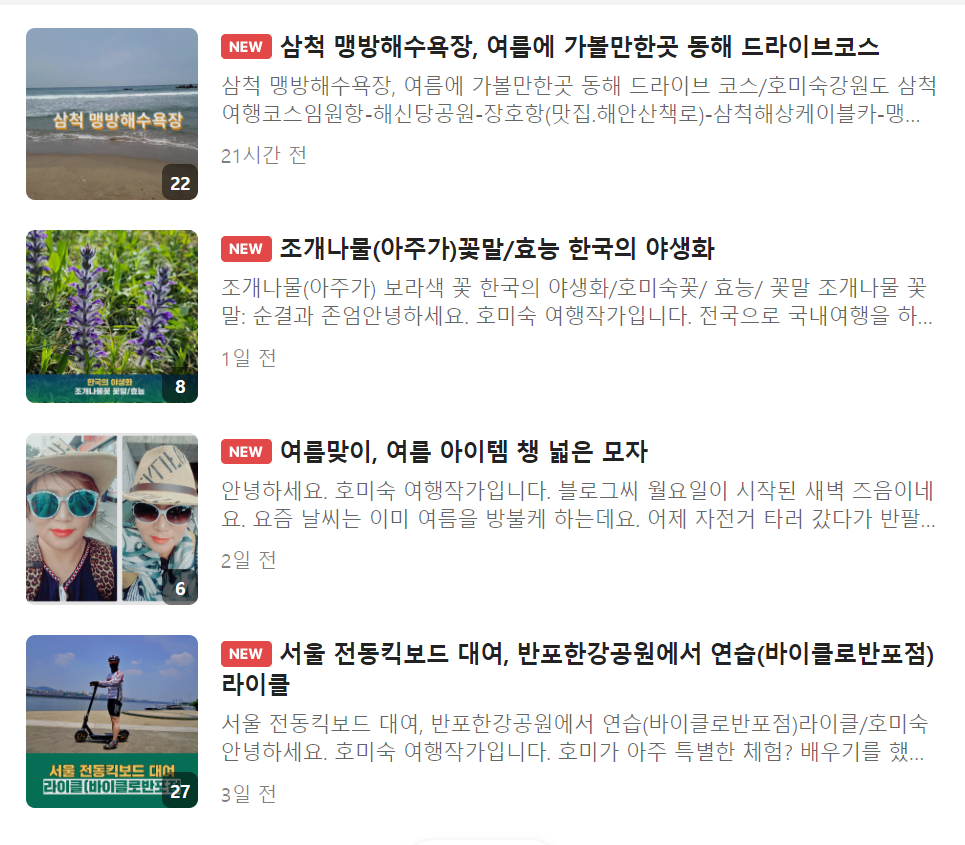The width and height of the screenshot is (965, 845).
Task: Open the sunglasses and hat photo thumbnail
Action: [x=111, y=519]
